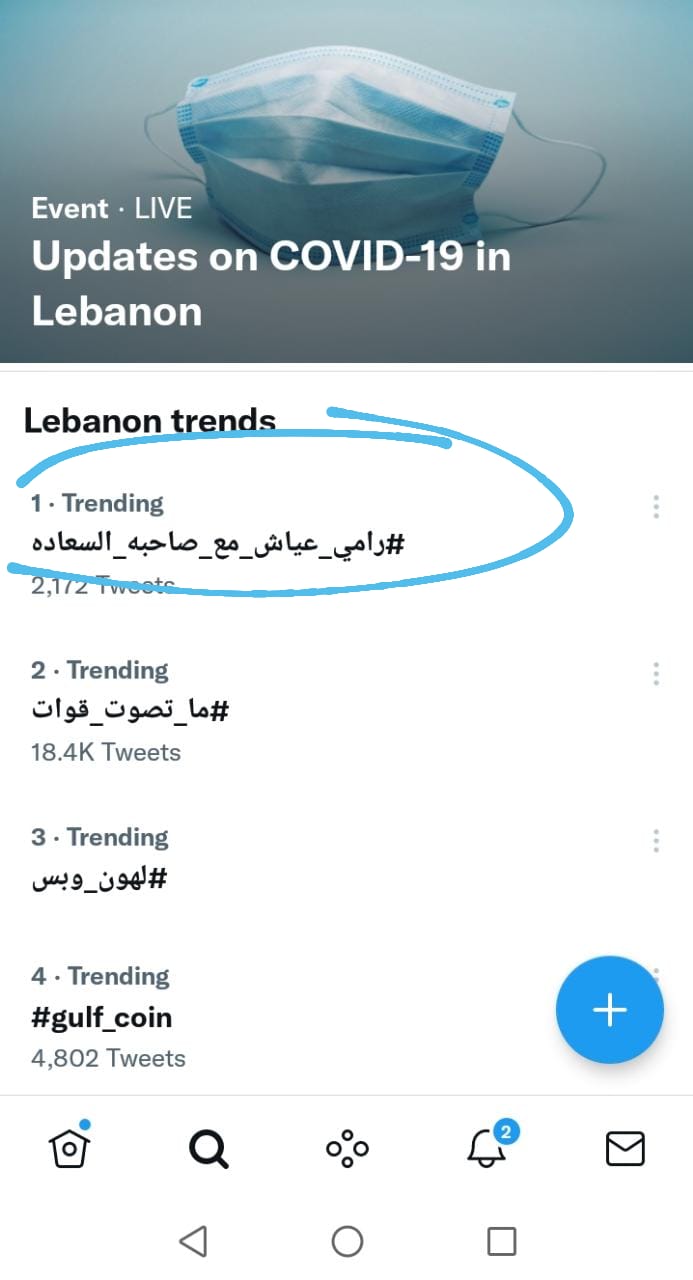This screenshot has height=1280, width=693.
Task: Open options for trend #ما_تصوت_قوات
Action: click(x=656, y=673)
